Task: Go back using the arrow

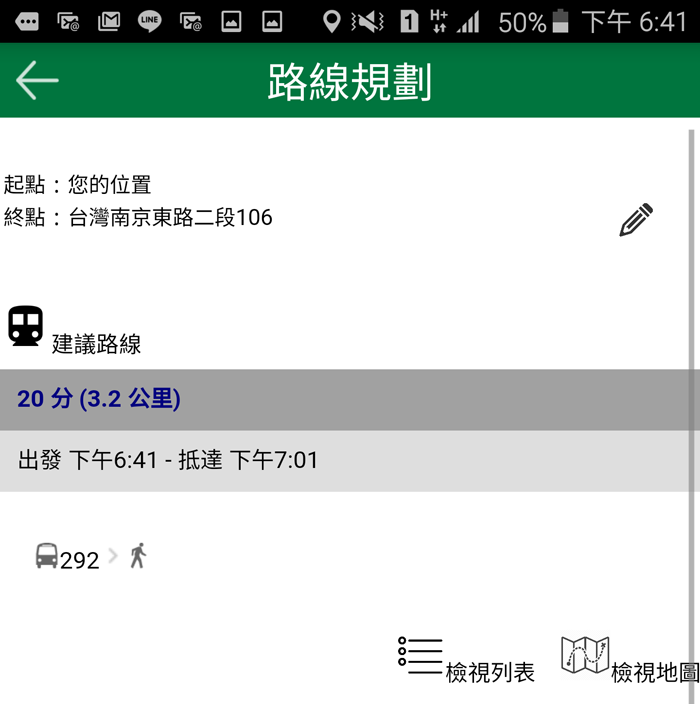Action: 38,80
